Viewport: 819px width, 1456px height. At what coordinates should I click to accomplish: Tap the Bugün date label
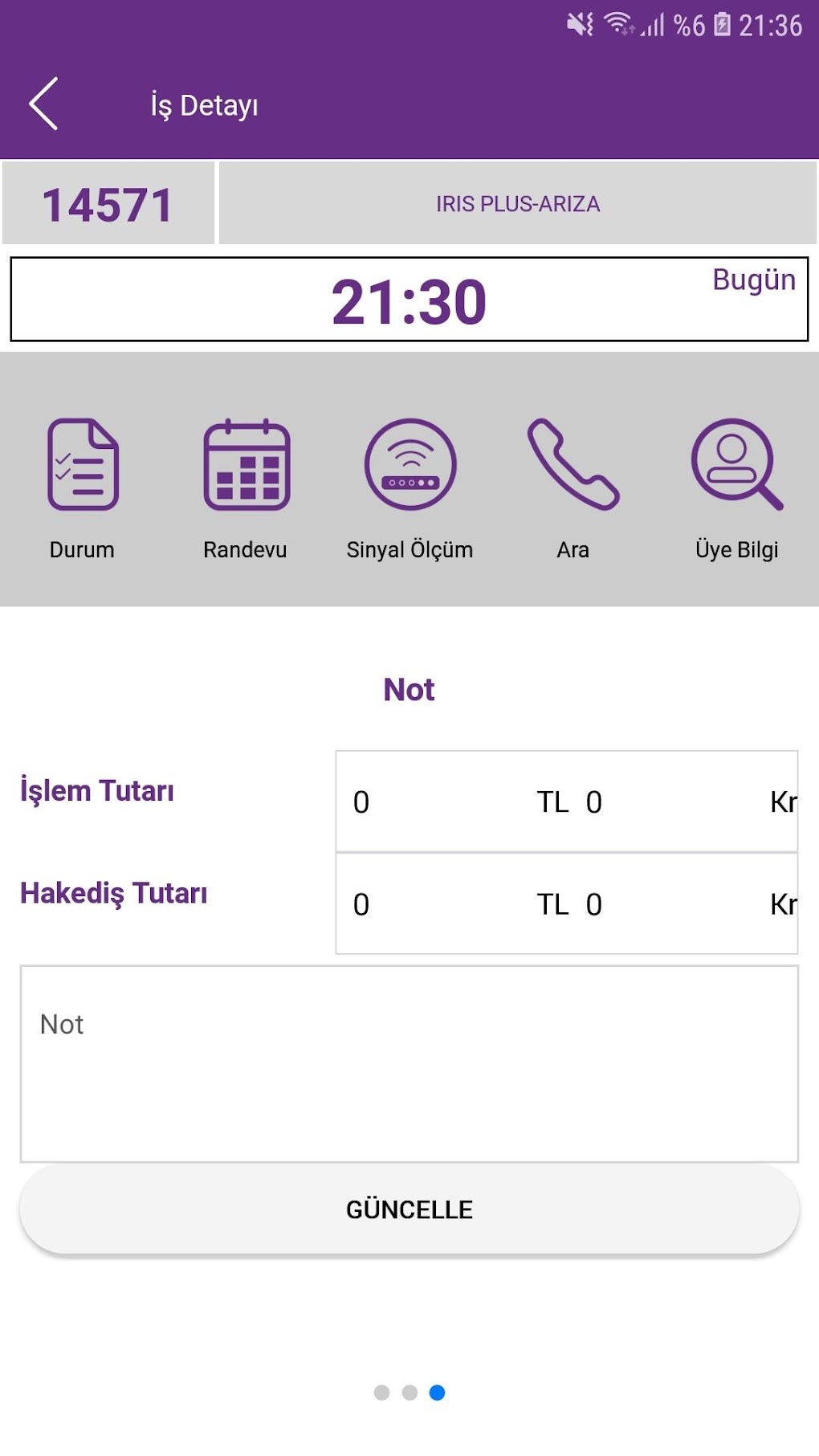click(x=753, y=281)
